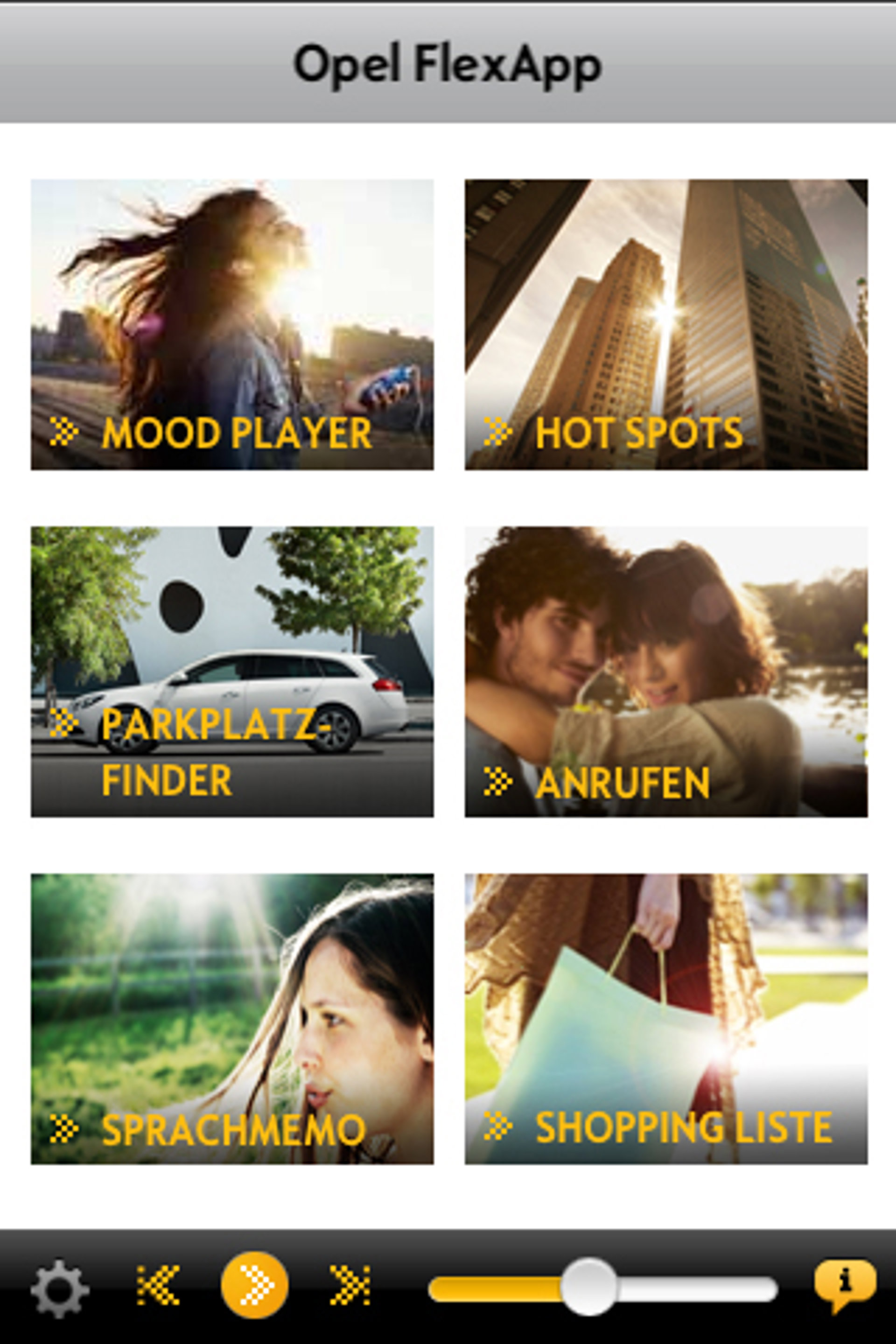The image size is (896, 1344).
Task: Tap the round play button
Action: [255, 1286]
